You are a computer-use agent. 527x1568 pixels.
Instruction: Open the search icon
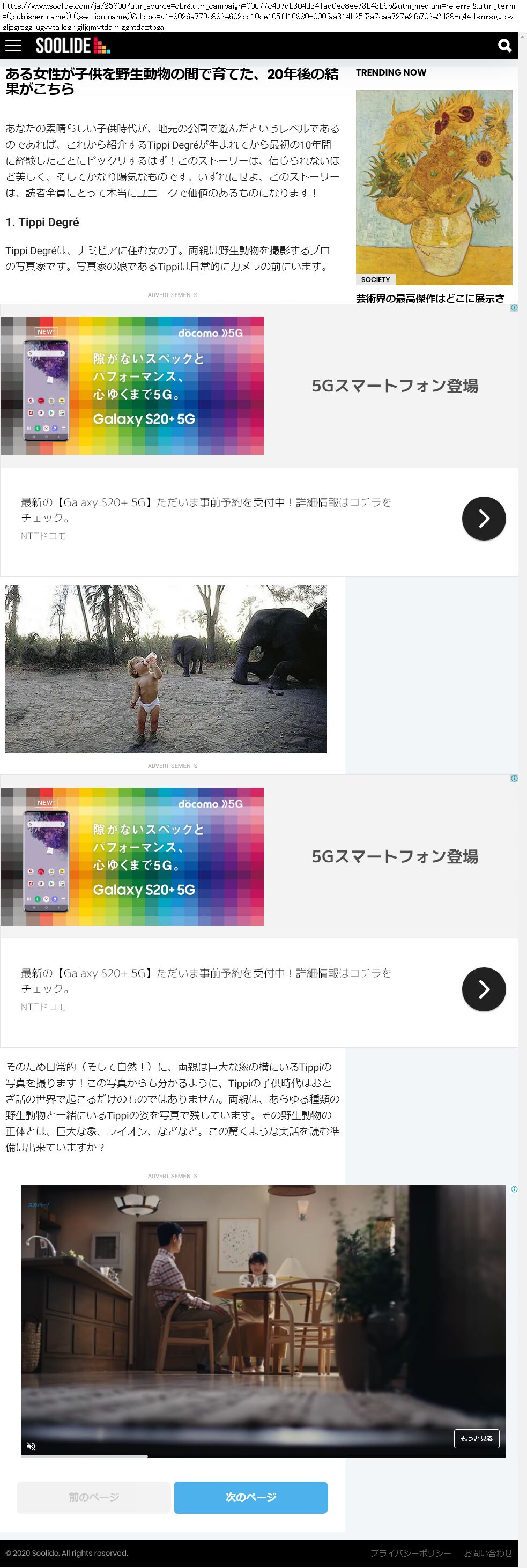[504, 46]
